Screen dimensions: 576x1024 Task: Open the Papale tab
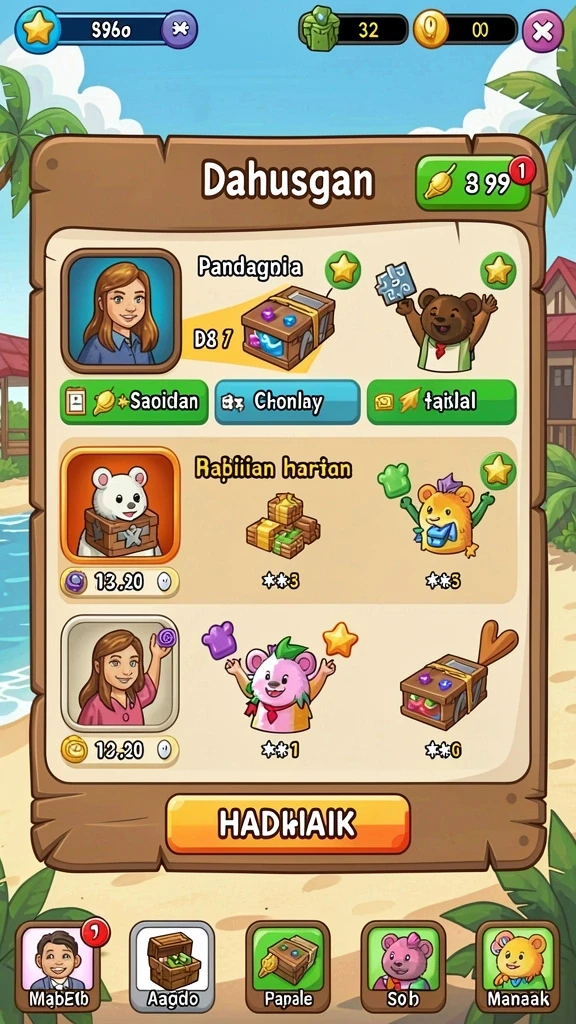coord(287,965)
